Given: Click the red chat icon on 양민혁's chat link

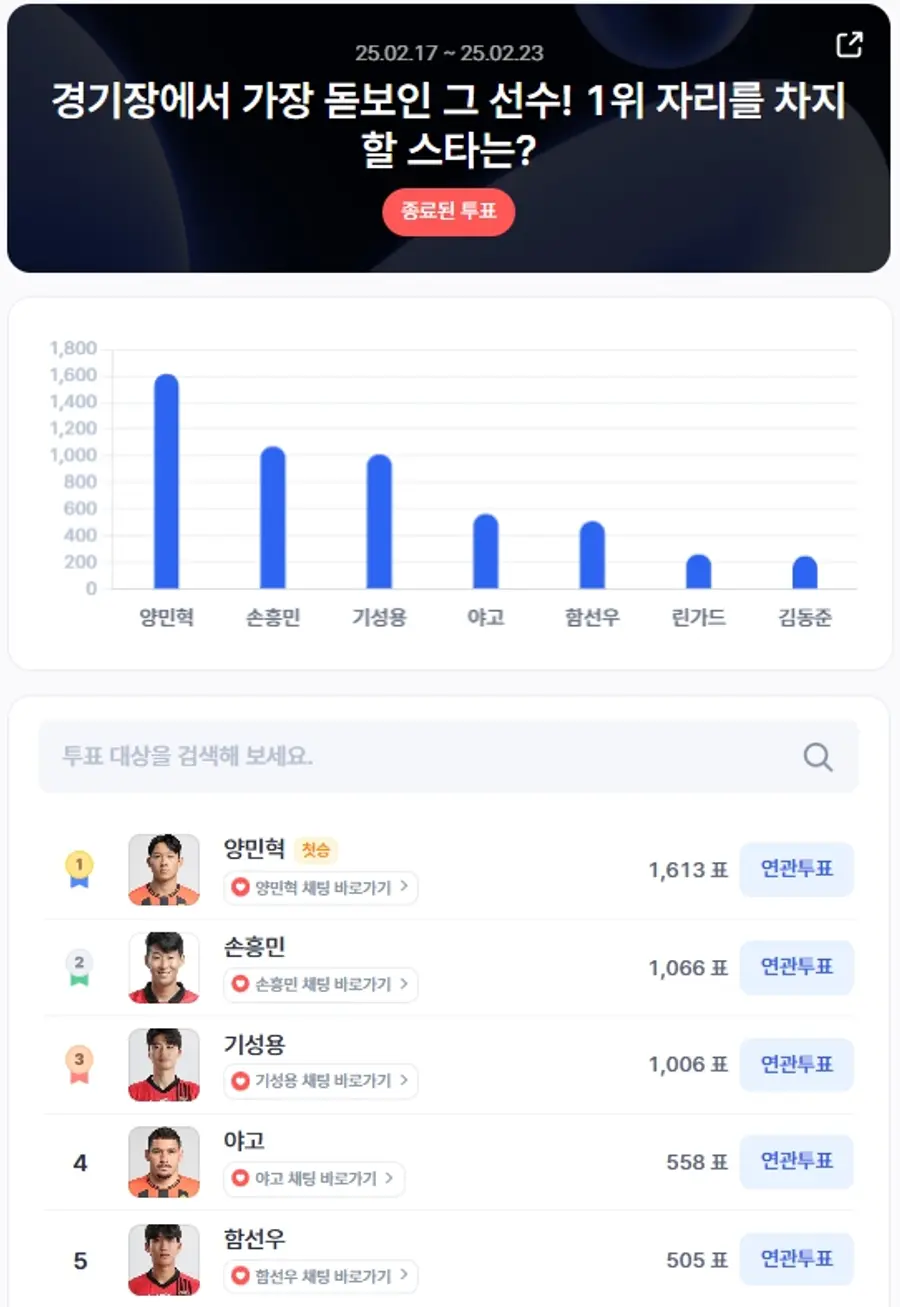Looking at the screenshot, I should pyautogui.click(x=239, y=888).
